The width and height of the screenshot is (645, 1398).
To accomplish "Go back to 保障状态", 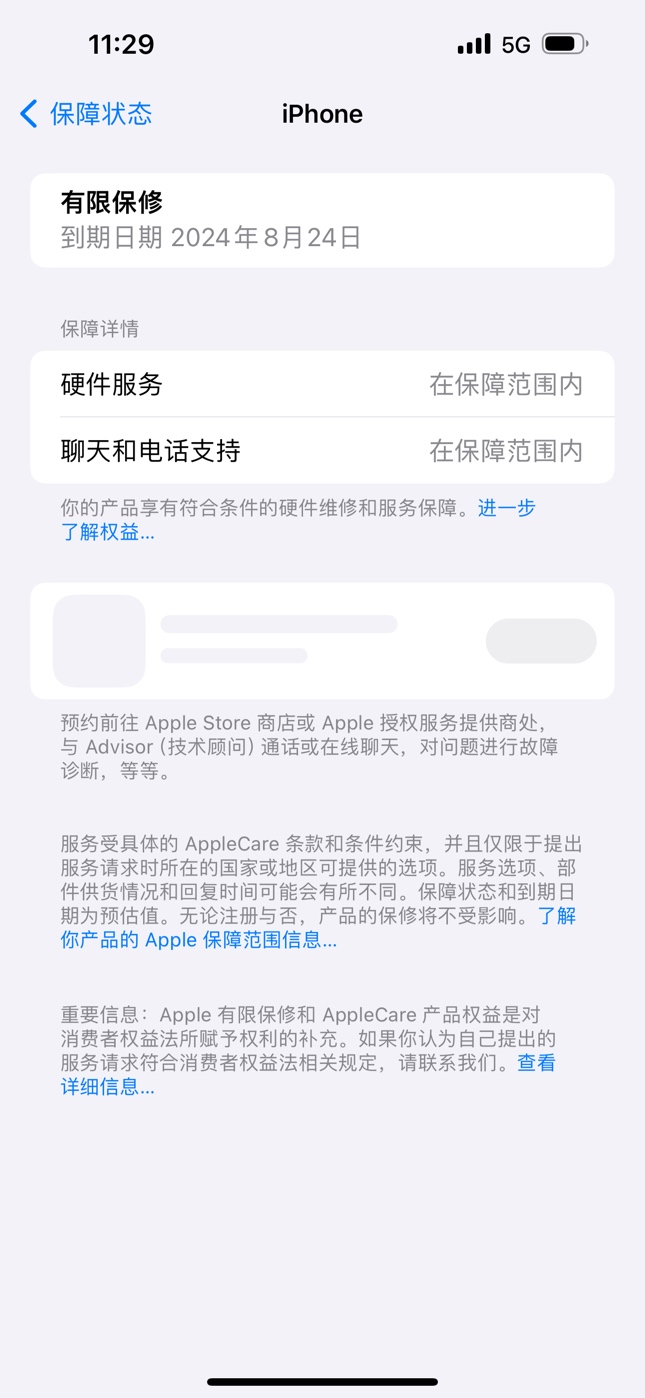I will point(86,114).
